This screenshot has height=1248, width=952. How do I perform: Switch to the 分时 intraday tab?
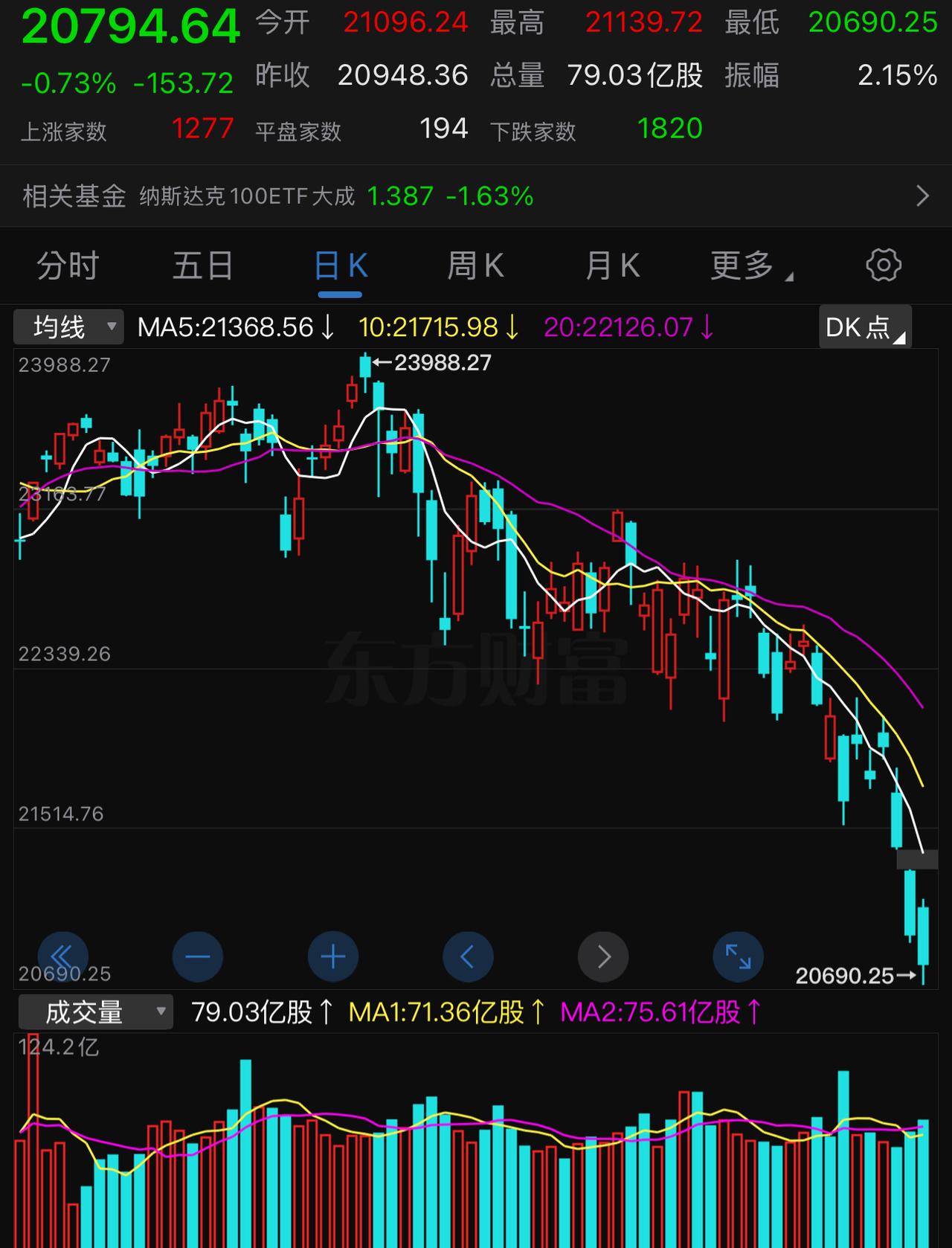click(67, 266)
